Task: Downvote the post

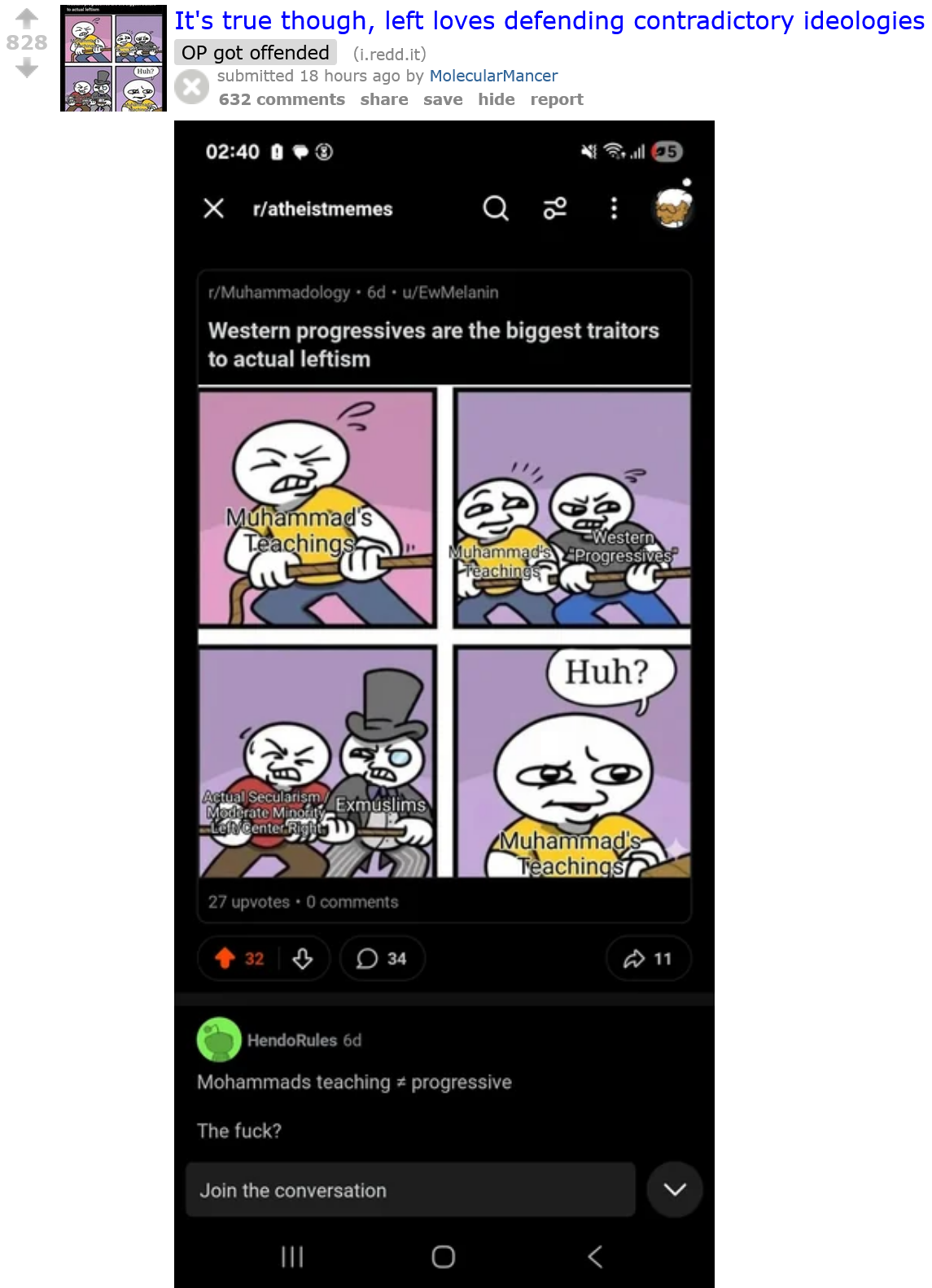Action: [x=27, y=70]
